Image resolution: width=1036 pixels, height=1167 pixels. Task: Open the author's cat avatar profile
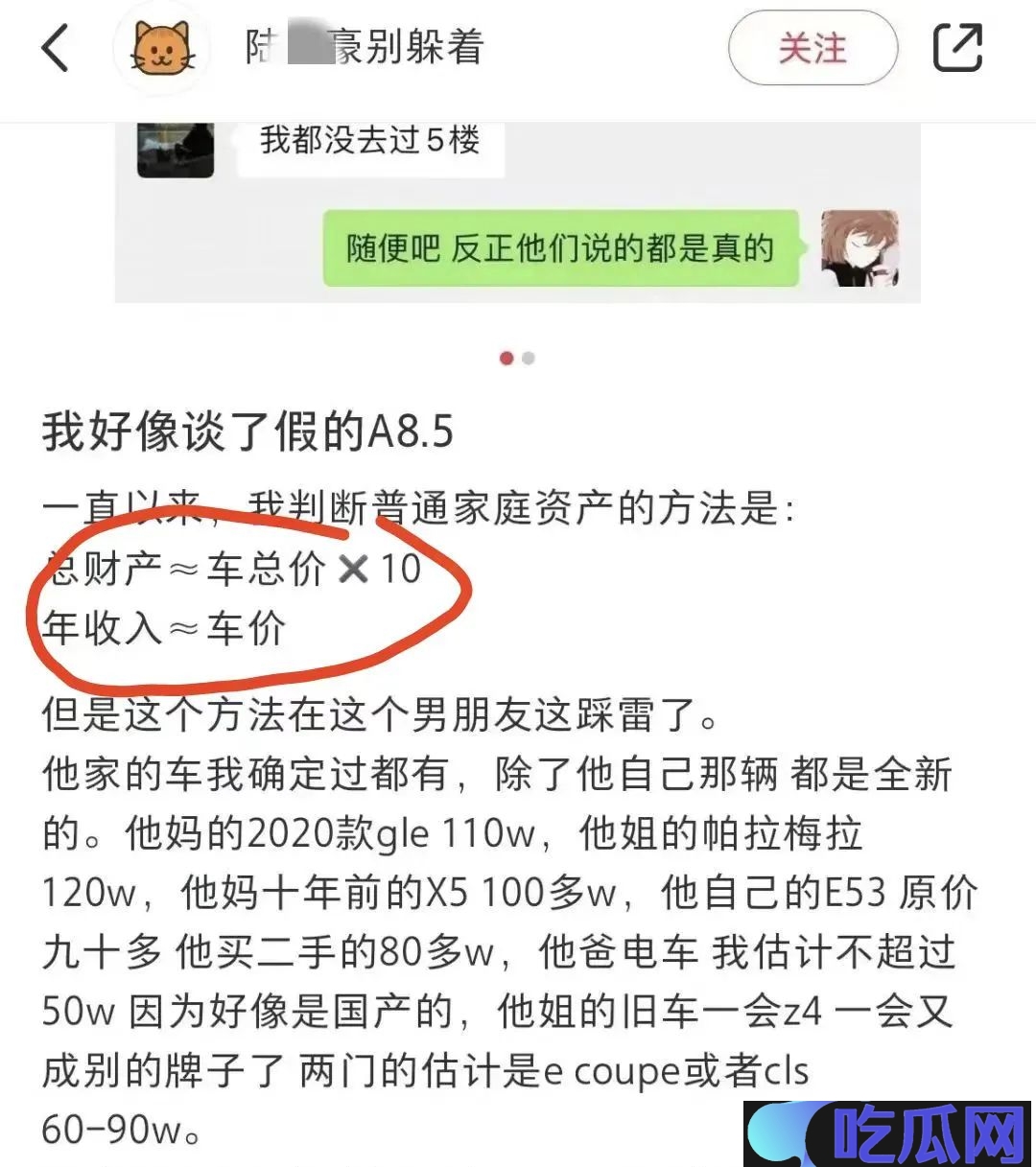pos(161,48)
